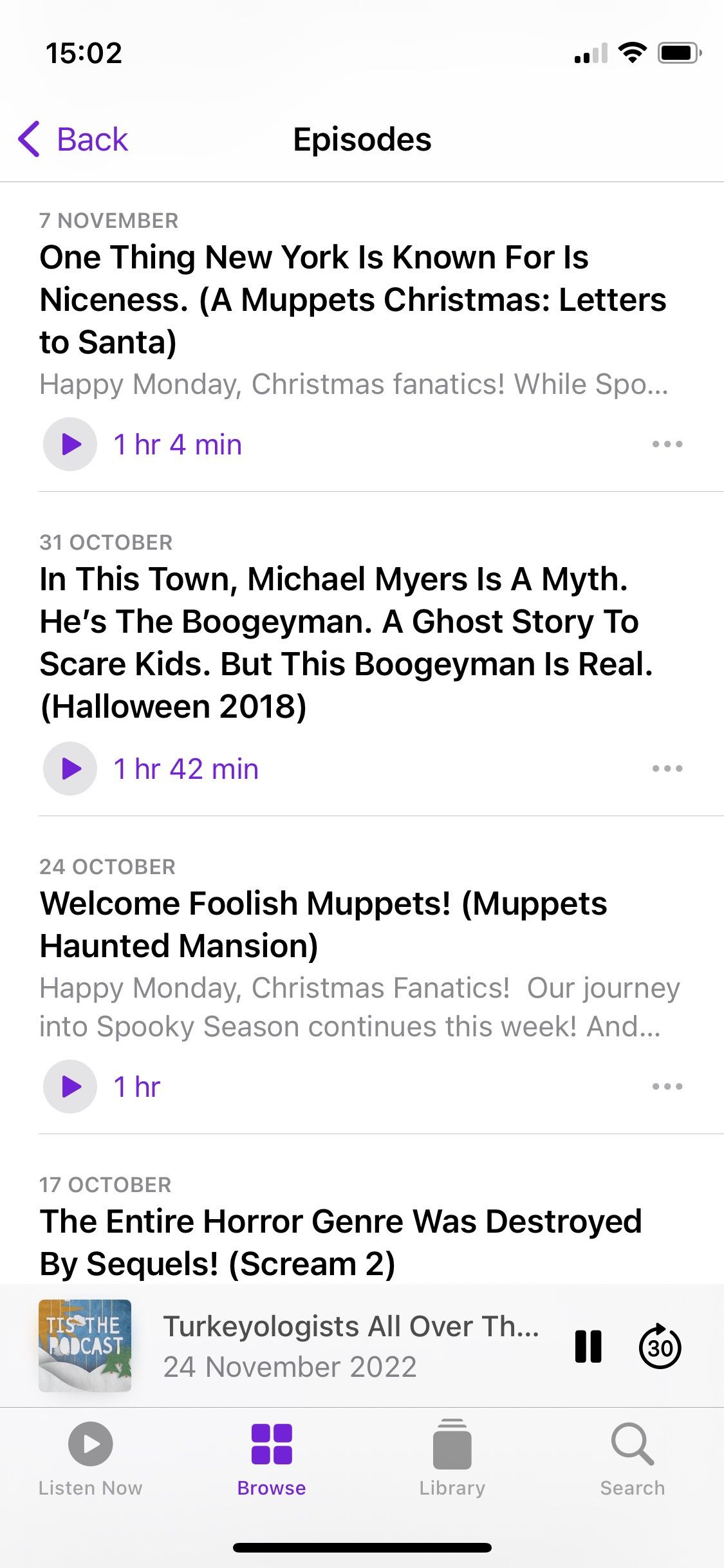
Task: Open more options for Halloween 2018 episode
Action: 667,769
